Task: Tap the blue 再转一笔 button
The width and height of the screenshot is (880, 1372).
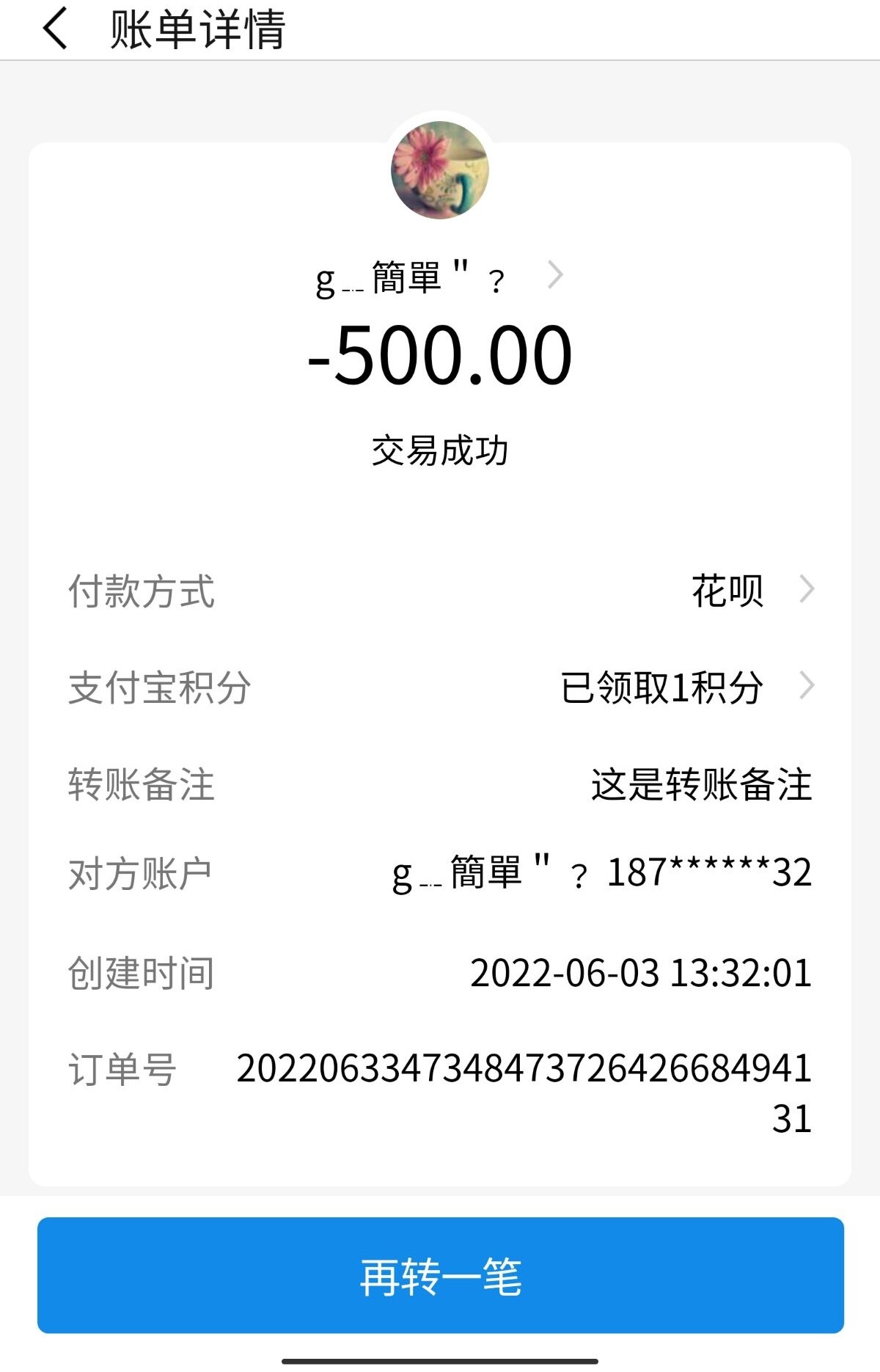Action: coord(440,1275)
